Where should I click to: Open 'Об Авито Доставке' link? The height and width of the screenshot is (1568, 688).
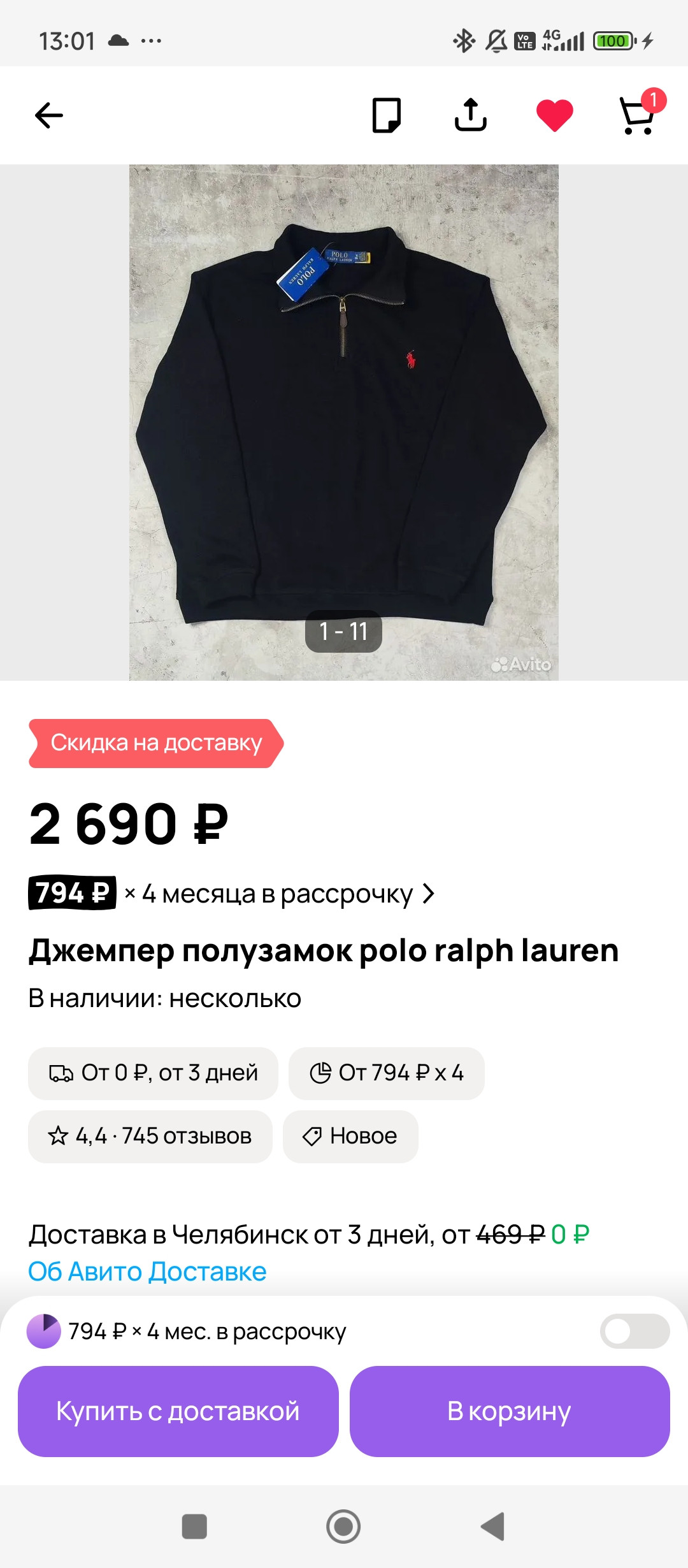[147, 1272]
